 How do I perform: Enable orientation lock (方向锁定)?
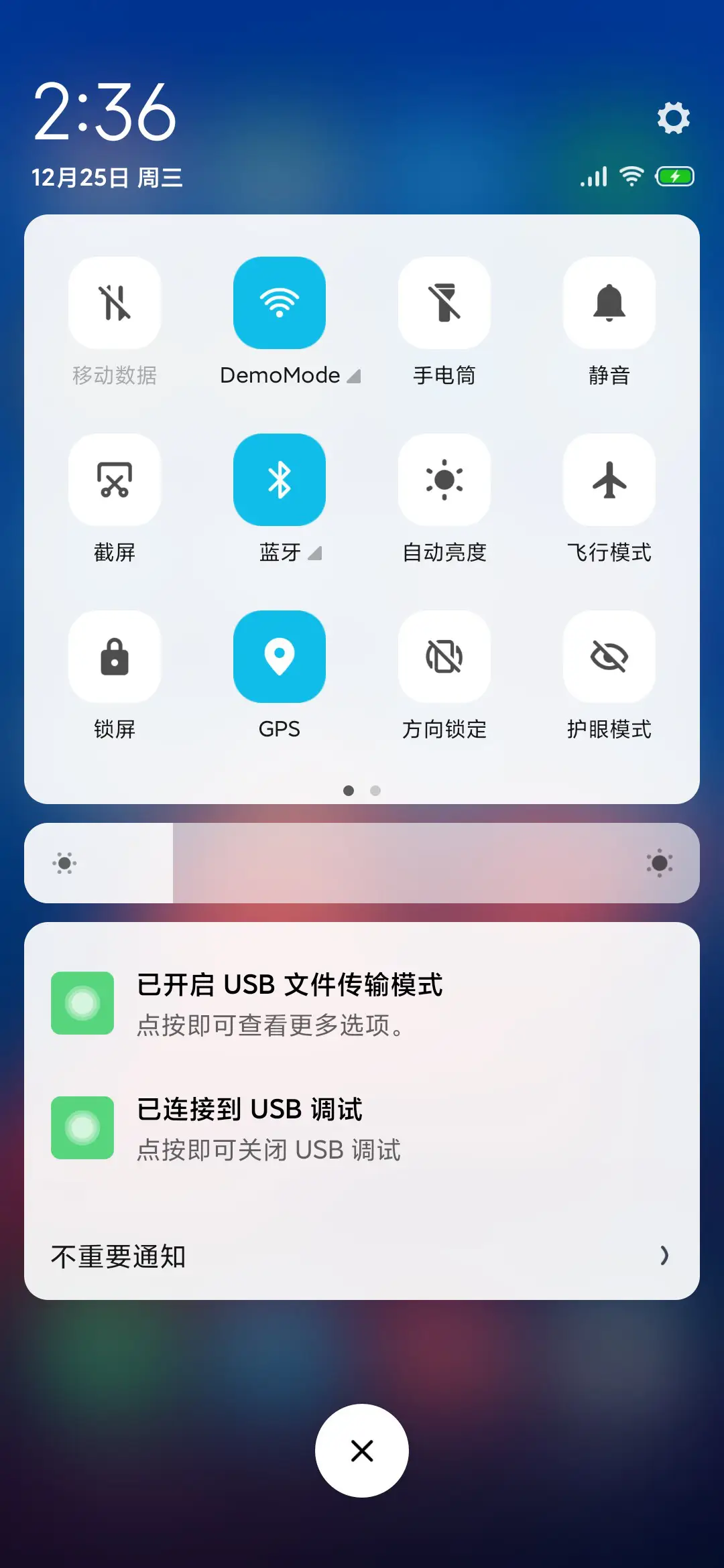click(x=444, y=657)
